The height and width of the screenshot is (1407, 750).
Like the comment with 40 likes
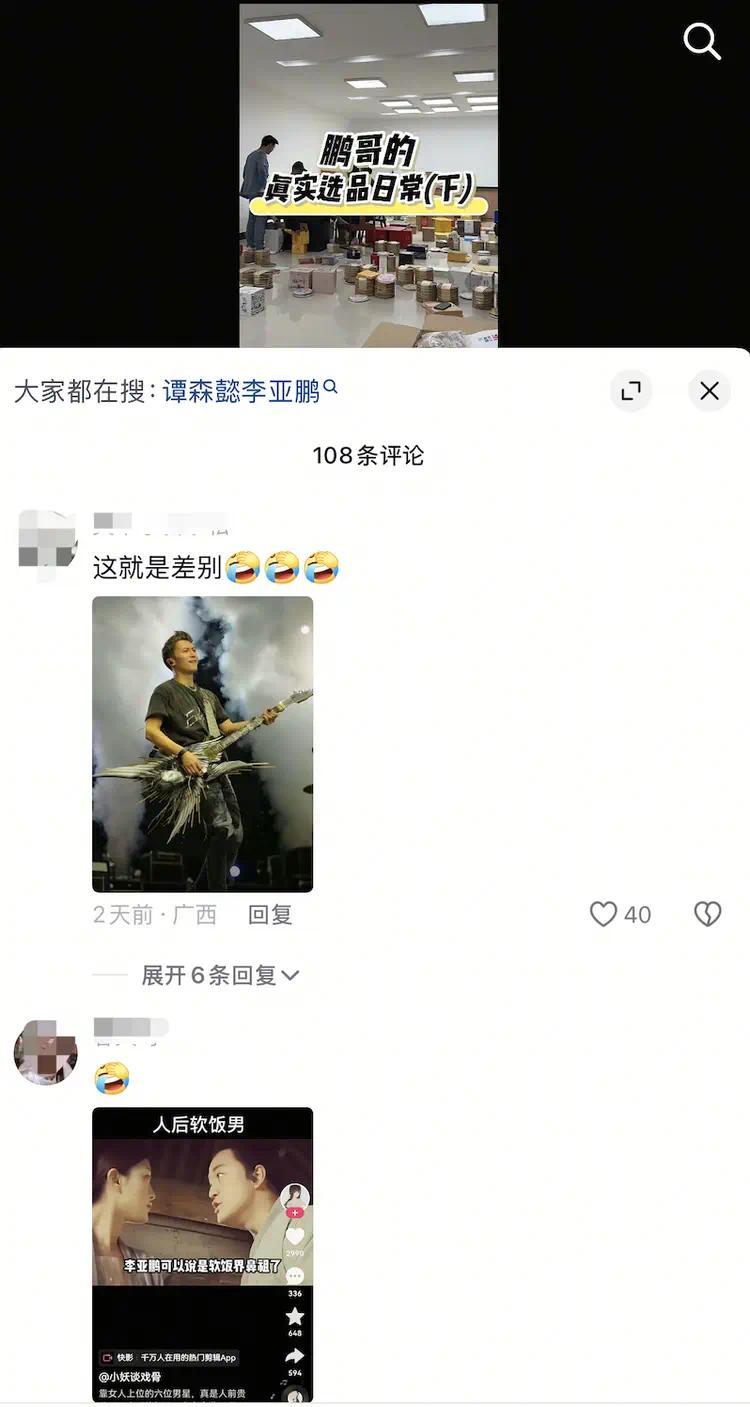(x=604, y=914)
